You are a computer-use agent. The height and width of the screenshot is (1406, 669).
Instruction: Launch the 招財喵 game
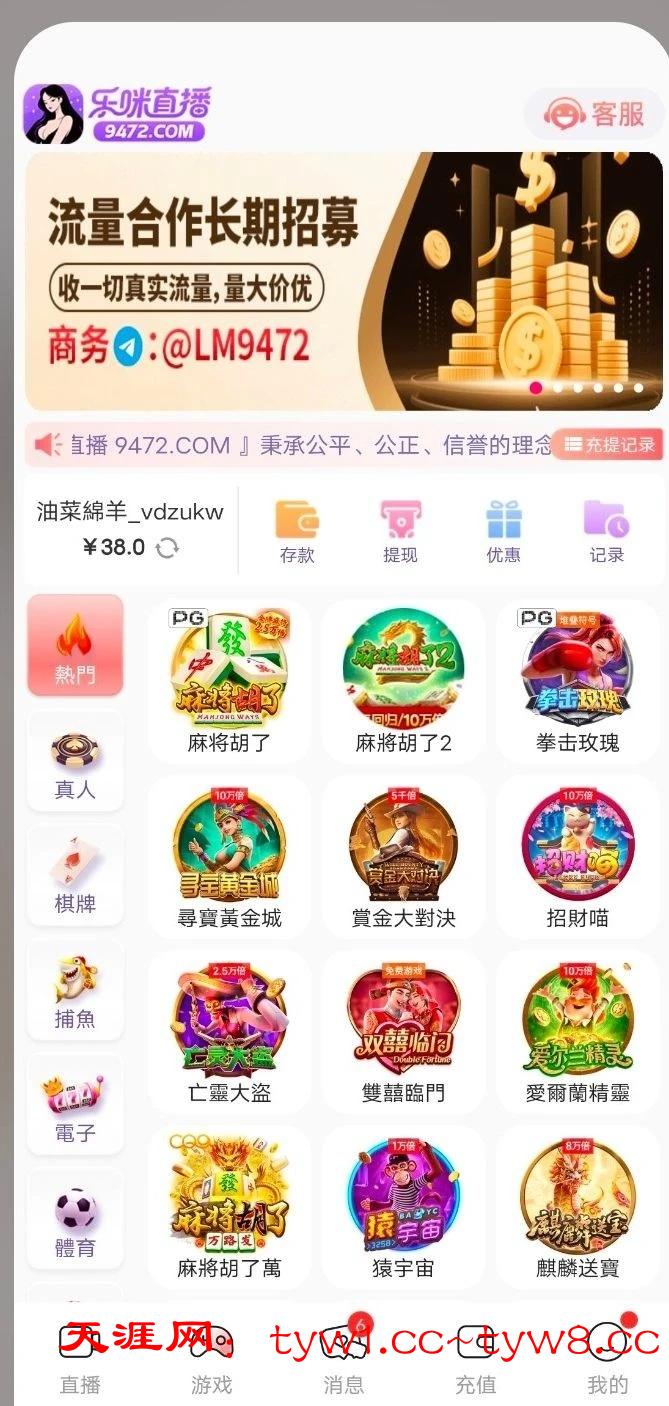pyautogui.click(x=577, y=856)
